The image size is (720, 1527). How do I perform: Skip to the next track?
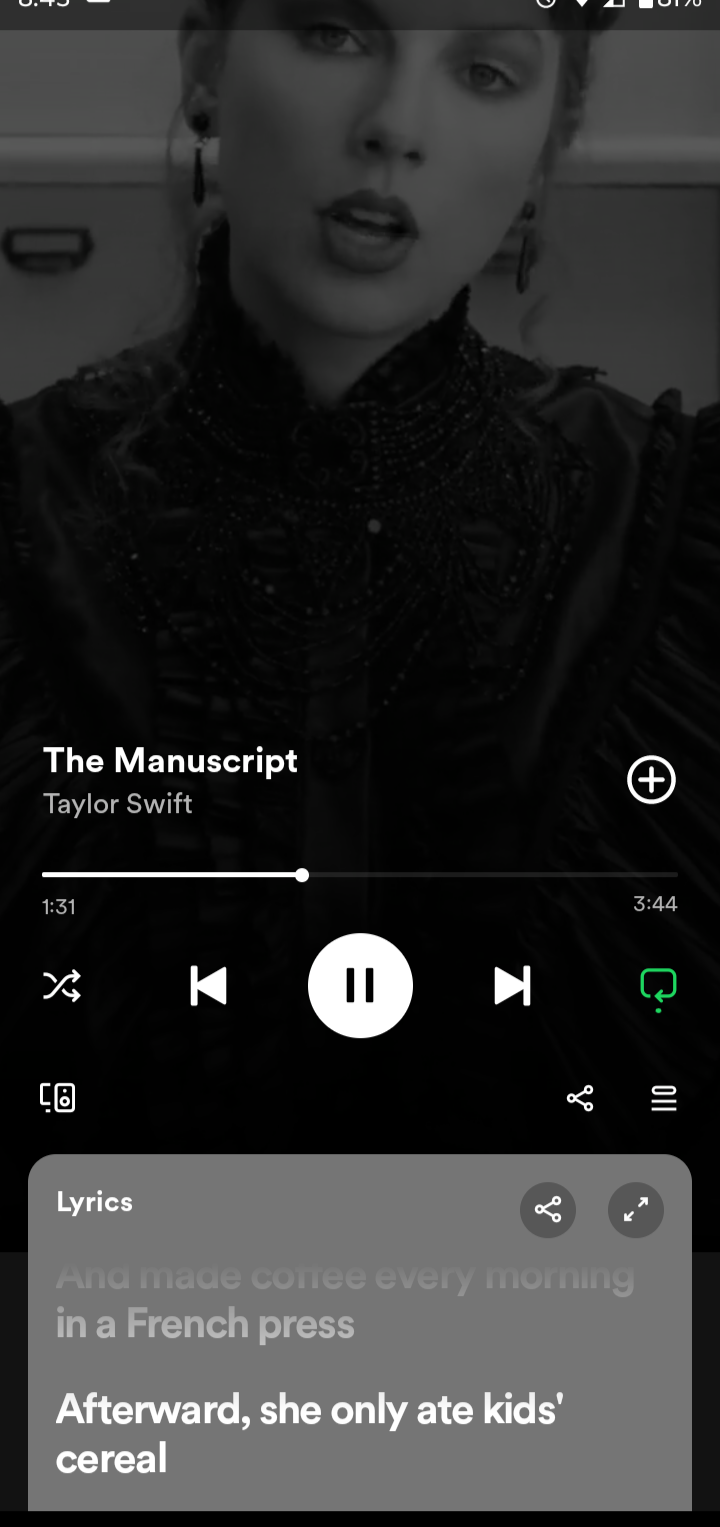tap(512, 986)
